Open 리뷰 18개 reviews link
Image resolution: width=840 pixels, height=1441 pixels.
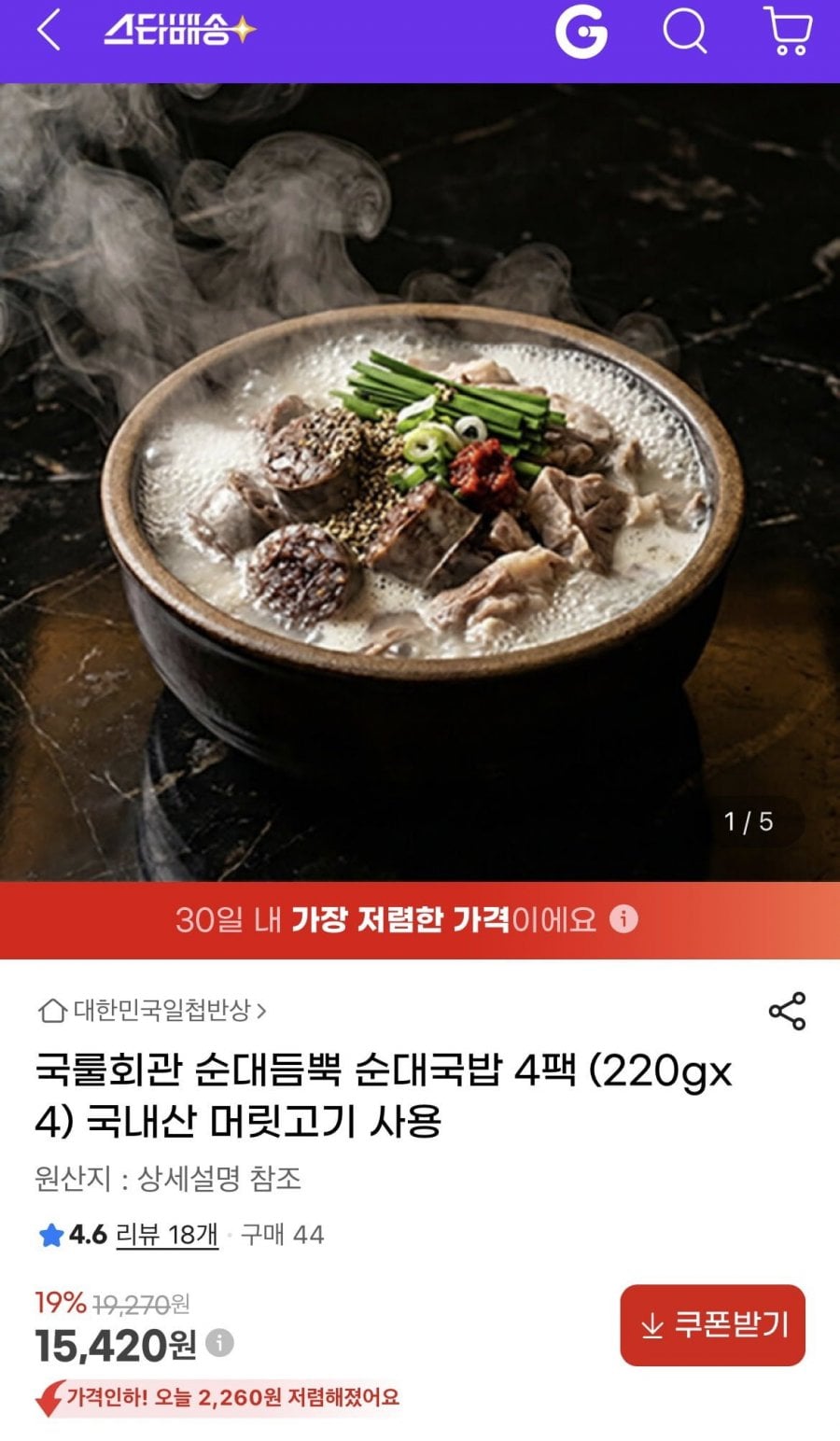[166, 1234]
